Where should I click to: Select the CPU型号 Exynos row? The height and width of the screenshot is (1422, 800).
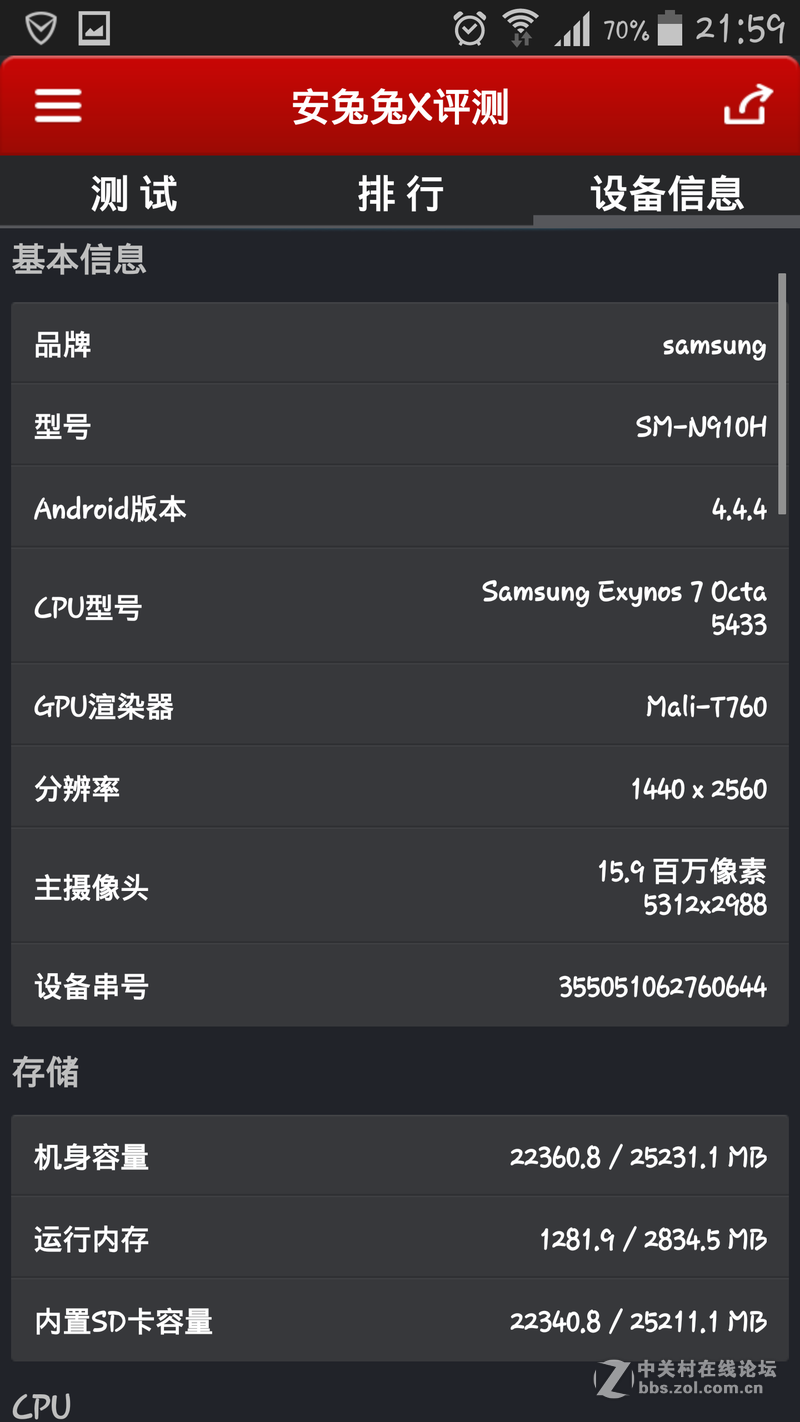pos(400,606)
